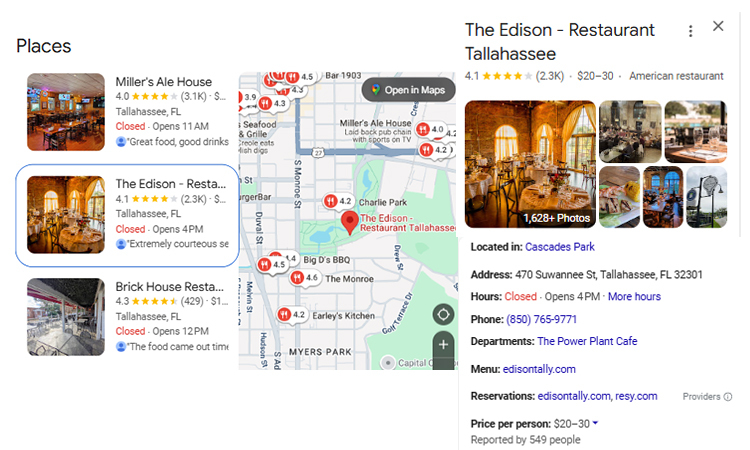View the 1,628+ Photos gallery
The height and width of the screenshot is (450, 750).
557,217
